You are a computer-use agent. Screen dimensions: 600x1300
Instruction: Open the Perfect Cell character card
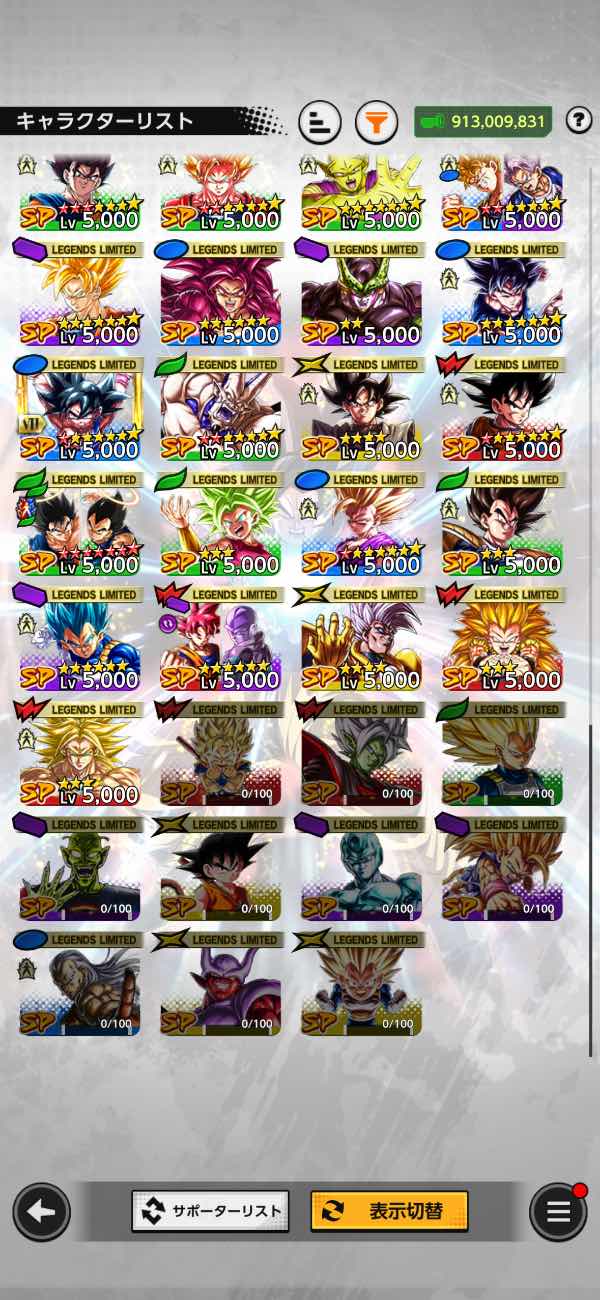coord(361,302)
